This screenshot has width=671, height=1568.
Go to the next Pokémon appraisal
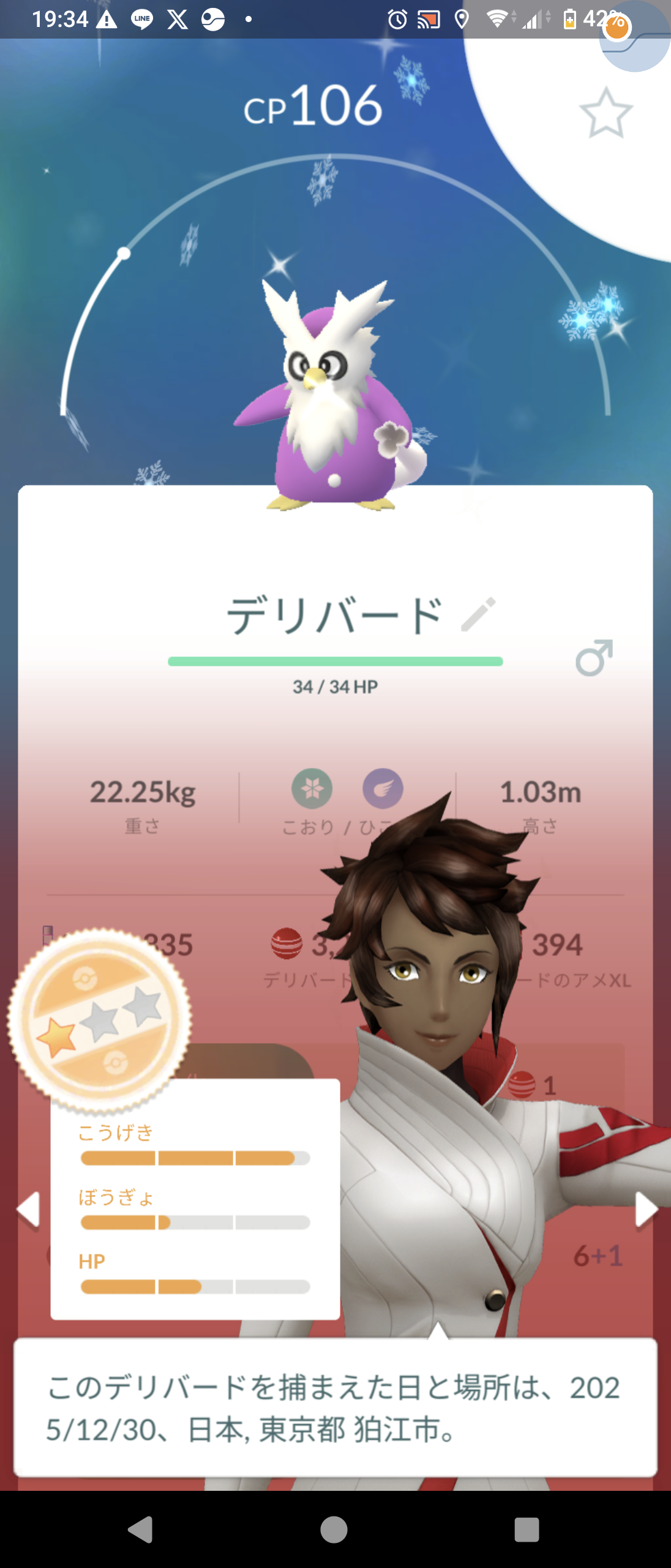[x=645, y=1209]
